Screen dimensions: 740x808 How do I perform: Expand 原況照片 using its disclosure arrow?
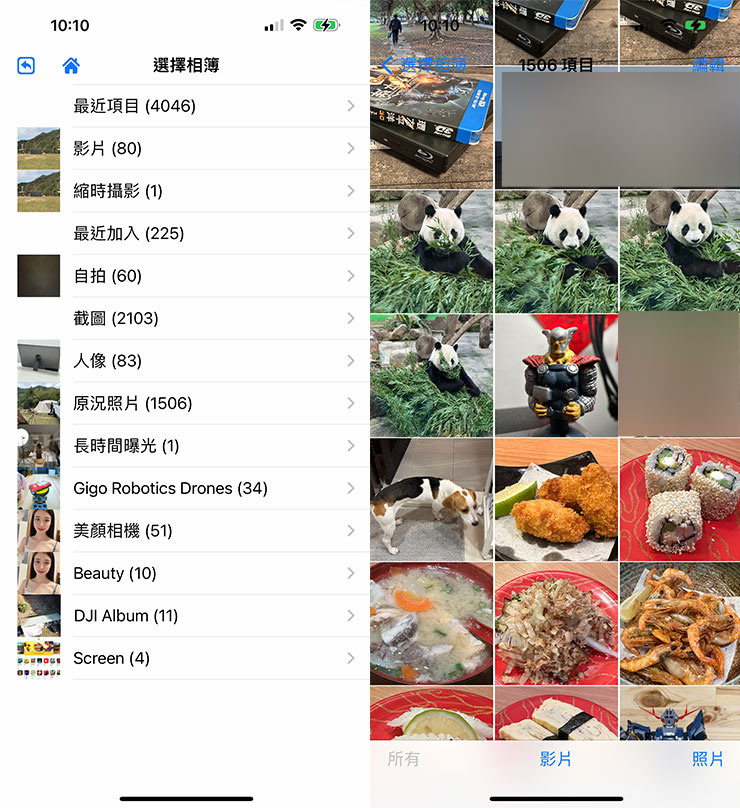(350, 403)
